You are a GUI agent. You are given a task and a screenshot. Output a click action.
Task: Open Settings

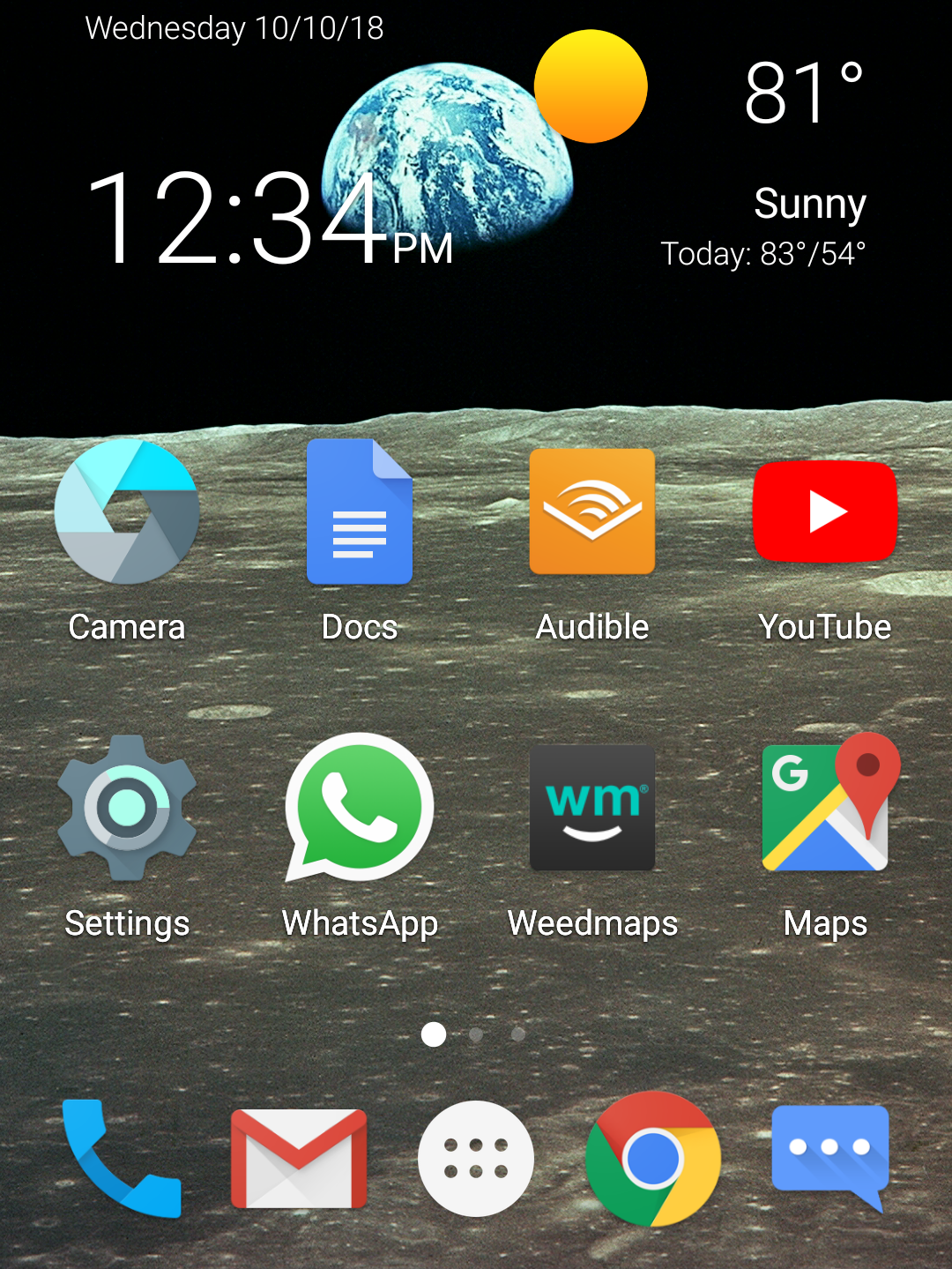[x=127, y=808]
